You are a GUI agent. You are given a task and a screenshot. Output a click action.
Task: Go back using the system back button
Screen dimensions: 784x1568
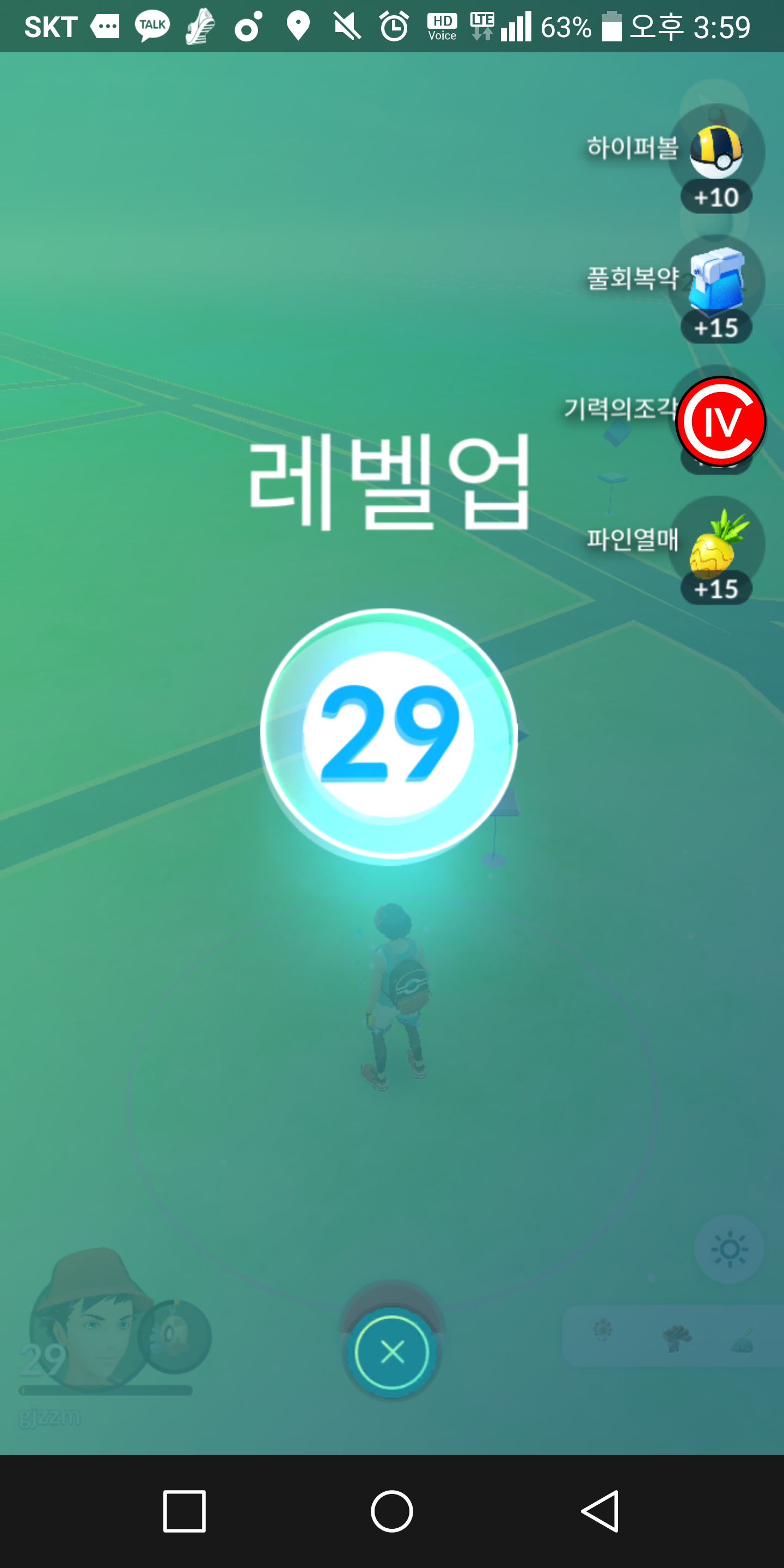point(600,1511)
